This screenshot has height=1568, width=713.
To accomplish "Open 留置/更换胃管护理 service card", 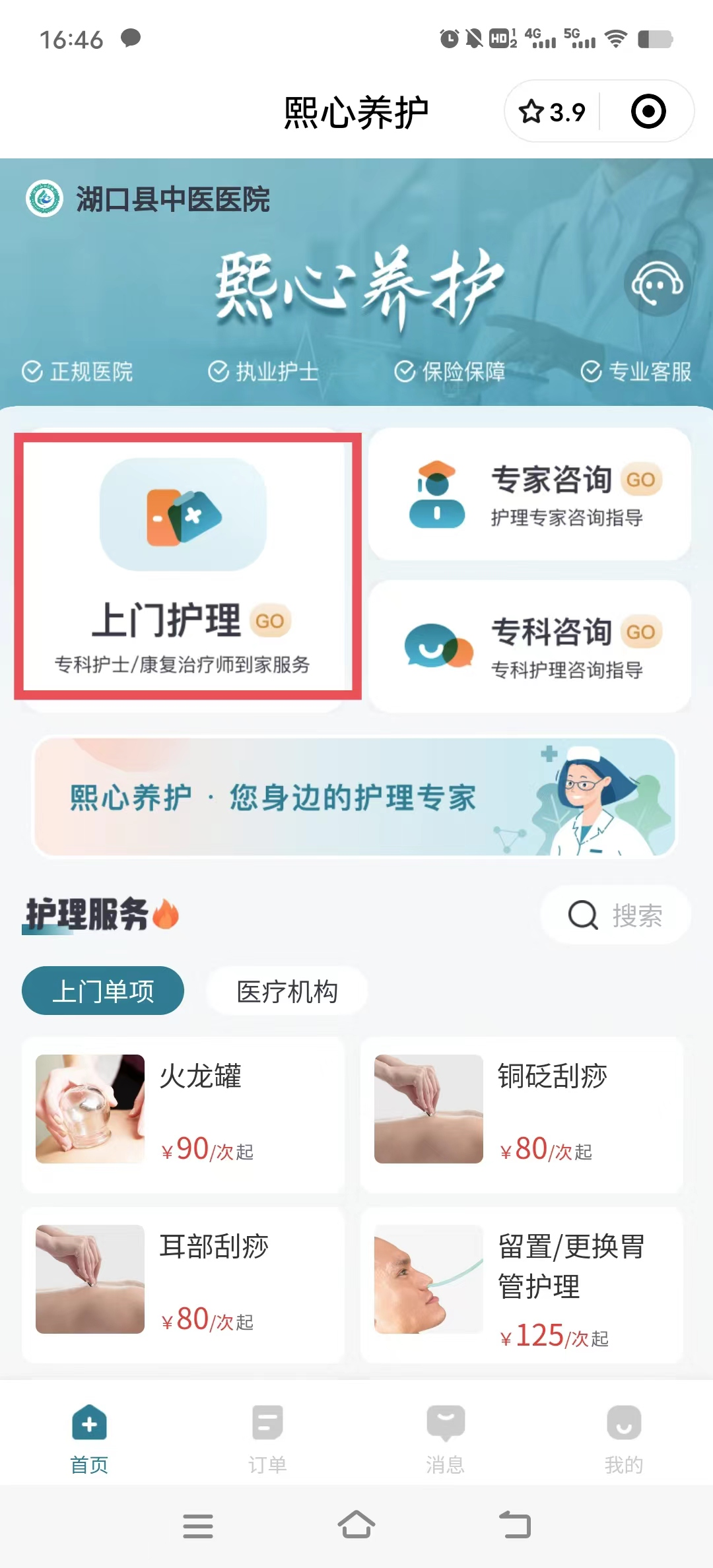I will [x=522, y=1284].
